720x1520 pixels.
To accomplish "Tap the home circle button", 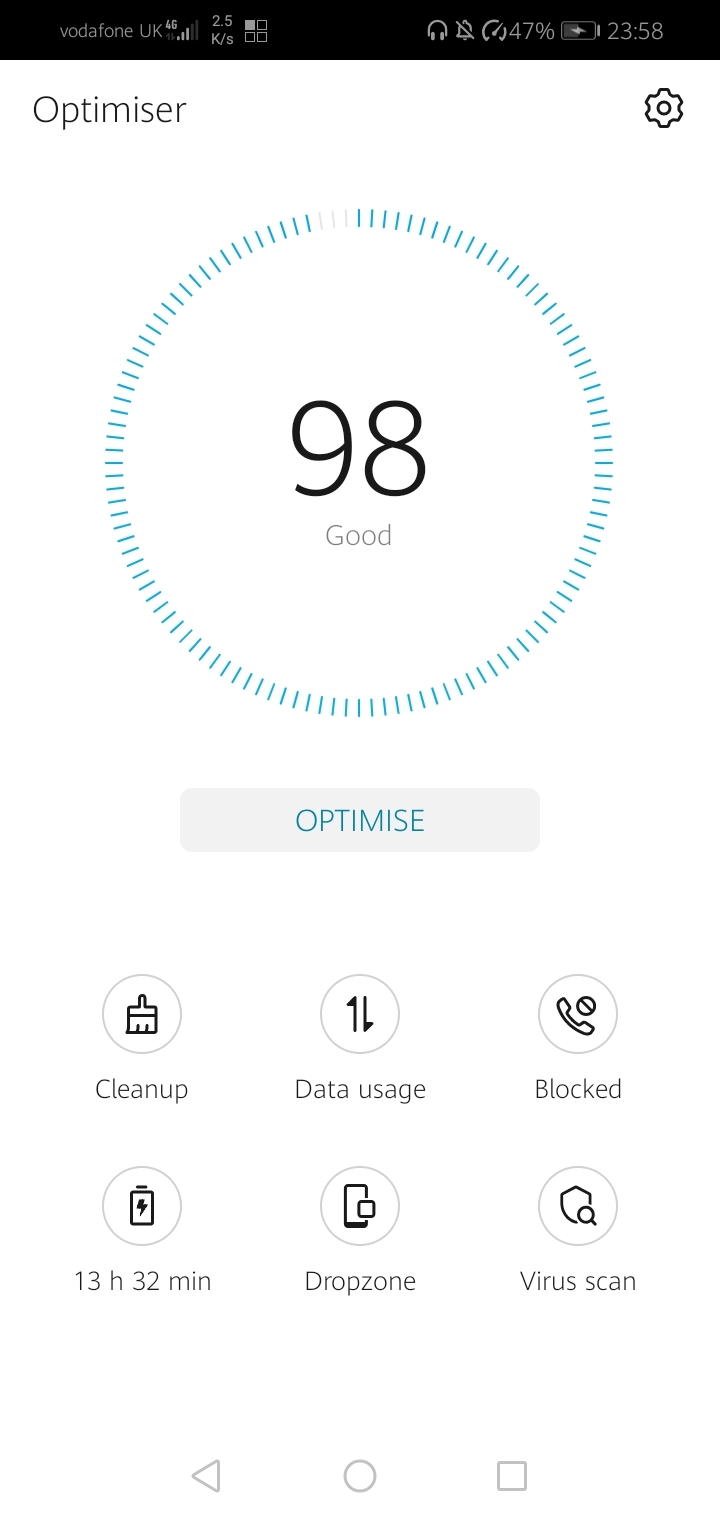I will coord(359,1475).
